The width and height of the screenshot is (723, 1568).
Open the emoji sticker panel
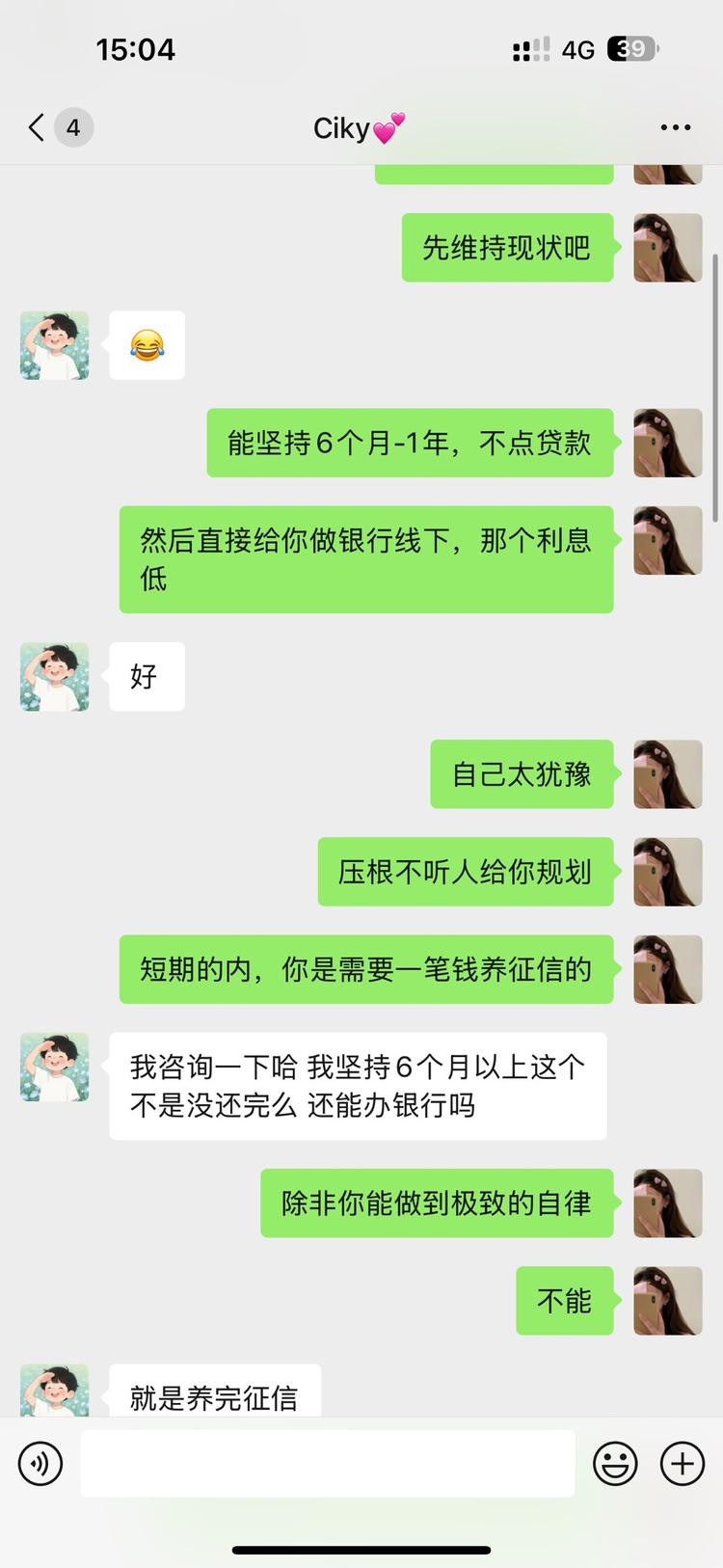[614, 1463]
